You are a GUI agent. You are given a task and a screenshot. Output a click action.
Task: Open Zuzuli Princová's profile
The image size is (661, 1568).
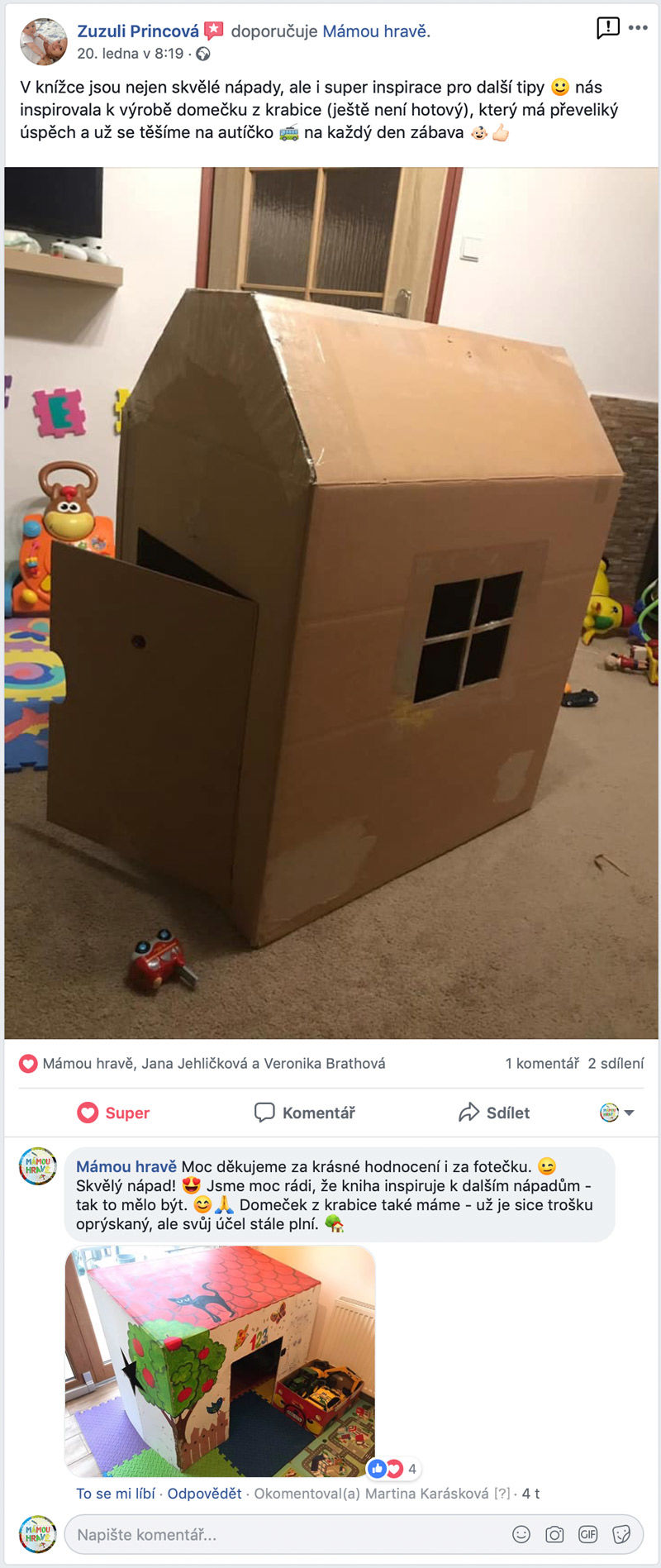[x=137, y=31]
